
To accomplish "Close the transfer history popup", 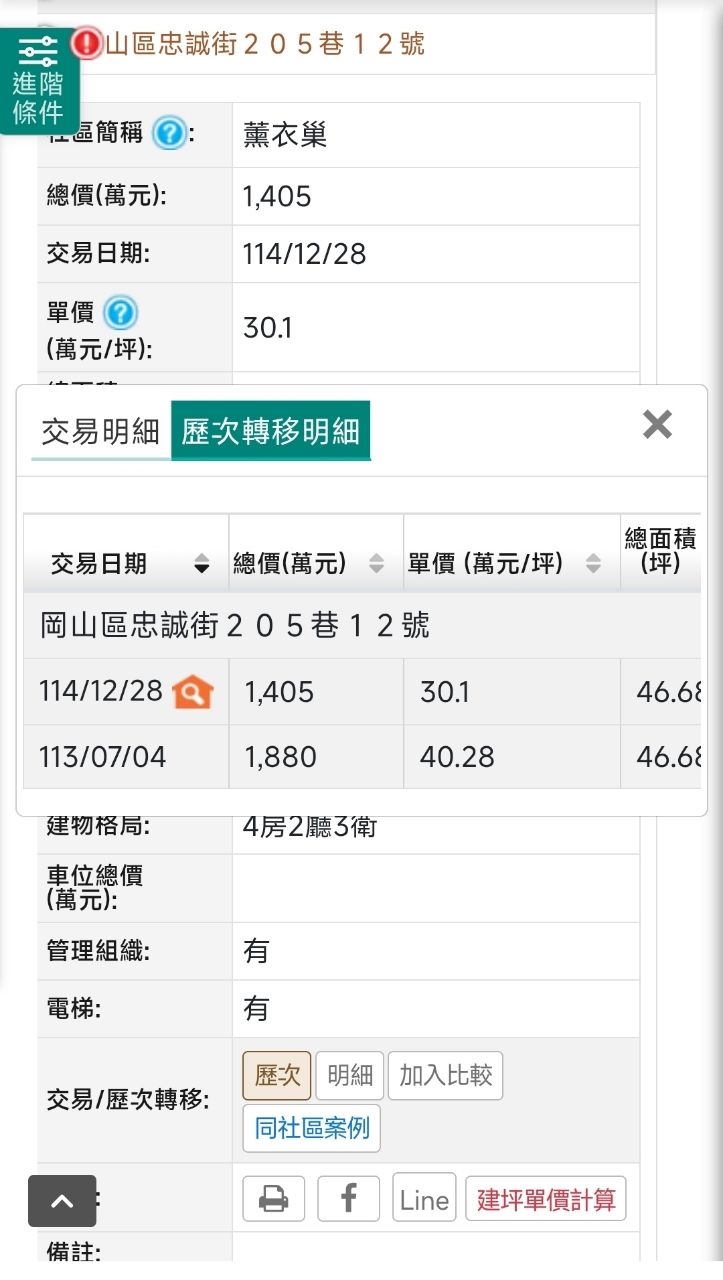I will click(x=657, y=425).
